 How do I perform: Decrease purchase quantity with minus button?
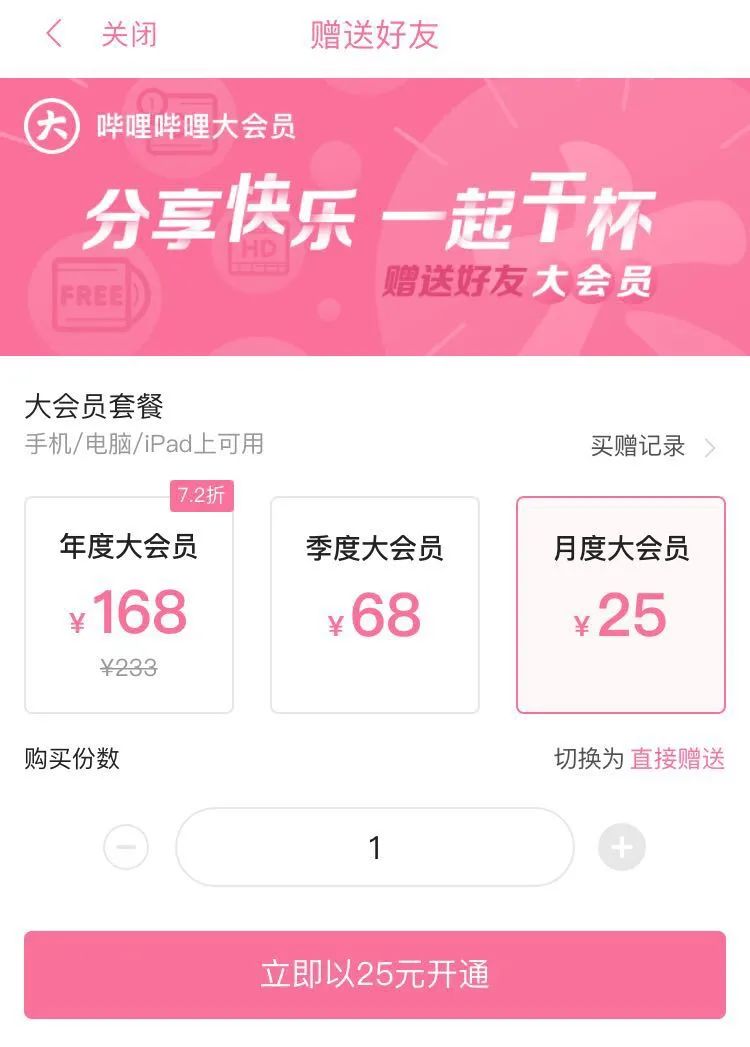[126, 848]
